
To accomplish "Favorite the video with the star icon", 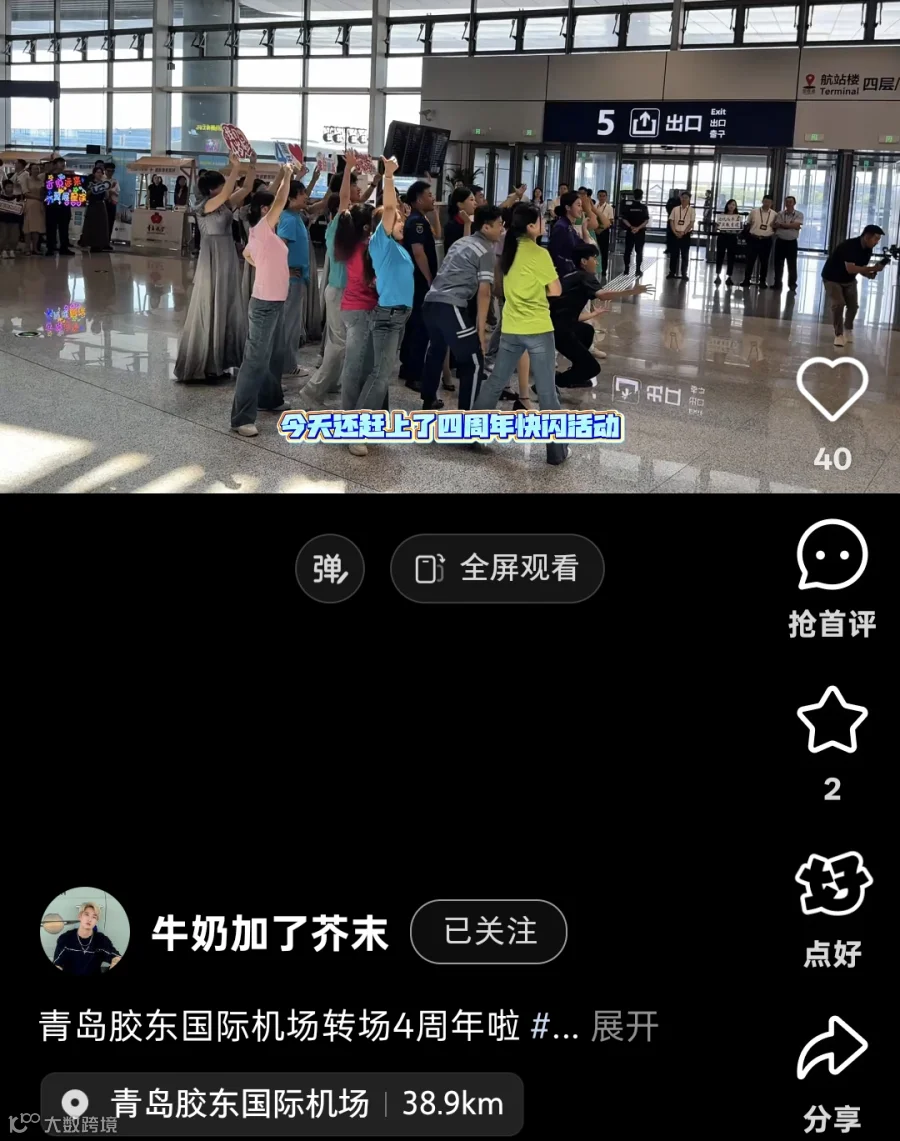I will [x=832, y=720].
